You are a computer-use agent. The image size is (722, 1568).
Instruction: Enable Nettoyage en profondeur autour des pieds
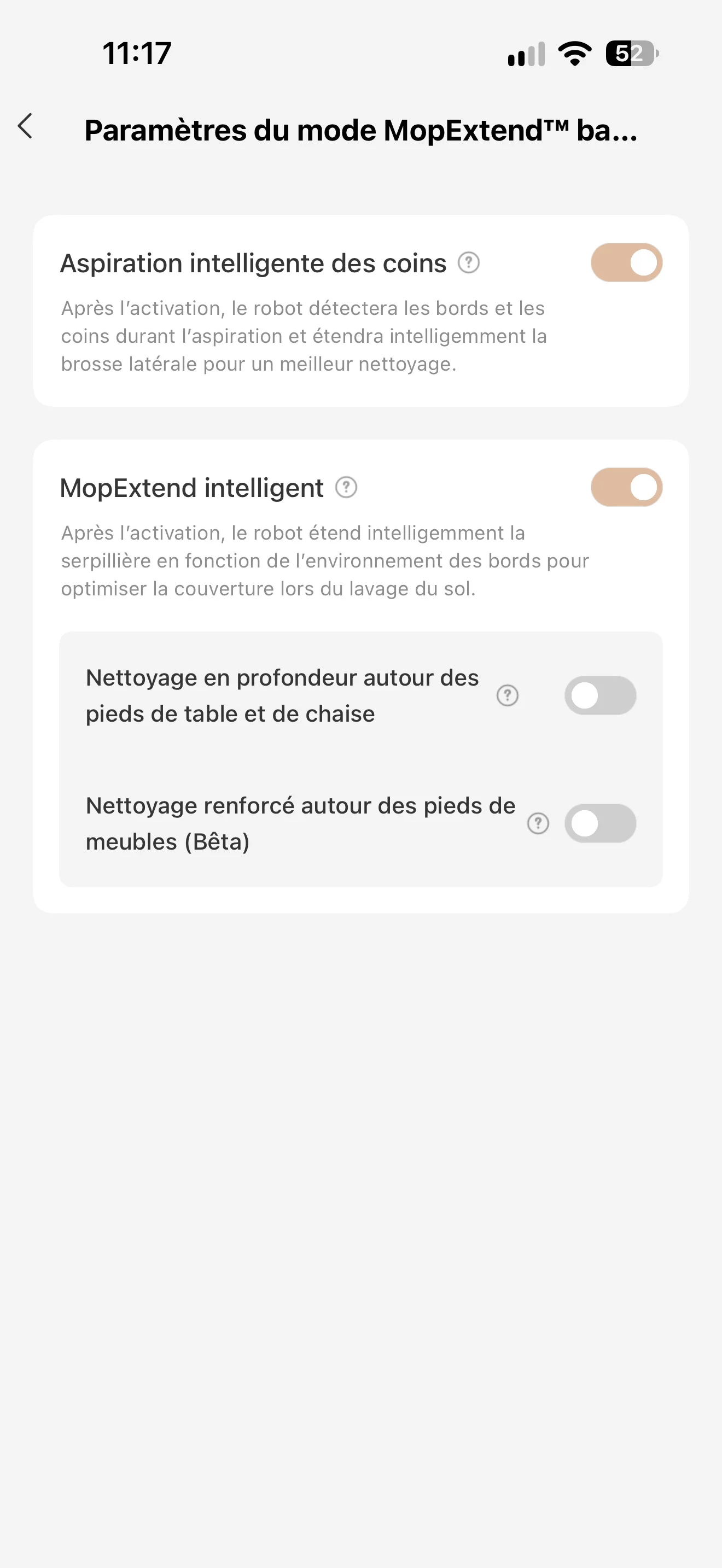(x=600, y=695)
